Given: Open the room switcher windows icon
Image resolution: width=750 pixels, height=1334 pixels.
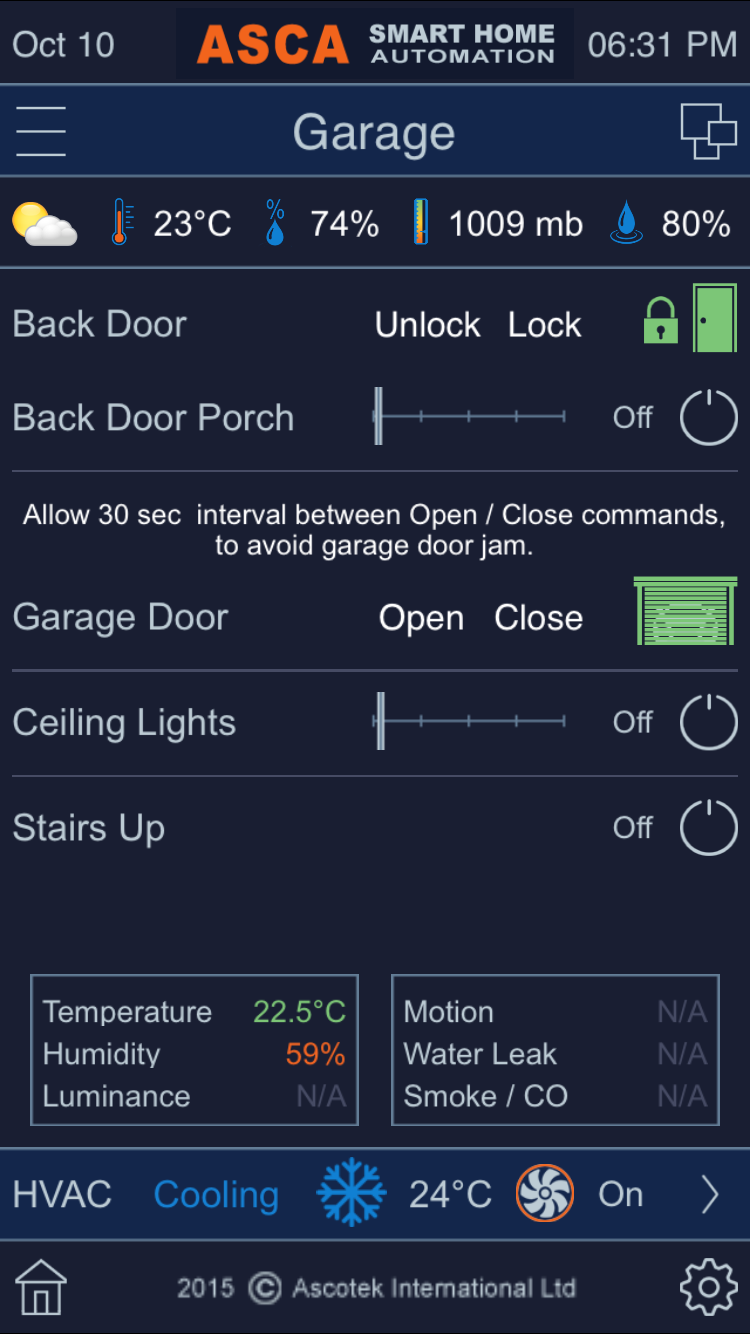Looking at the screenshot, I should 708,132.
